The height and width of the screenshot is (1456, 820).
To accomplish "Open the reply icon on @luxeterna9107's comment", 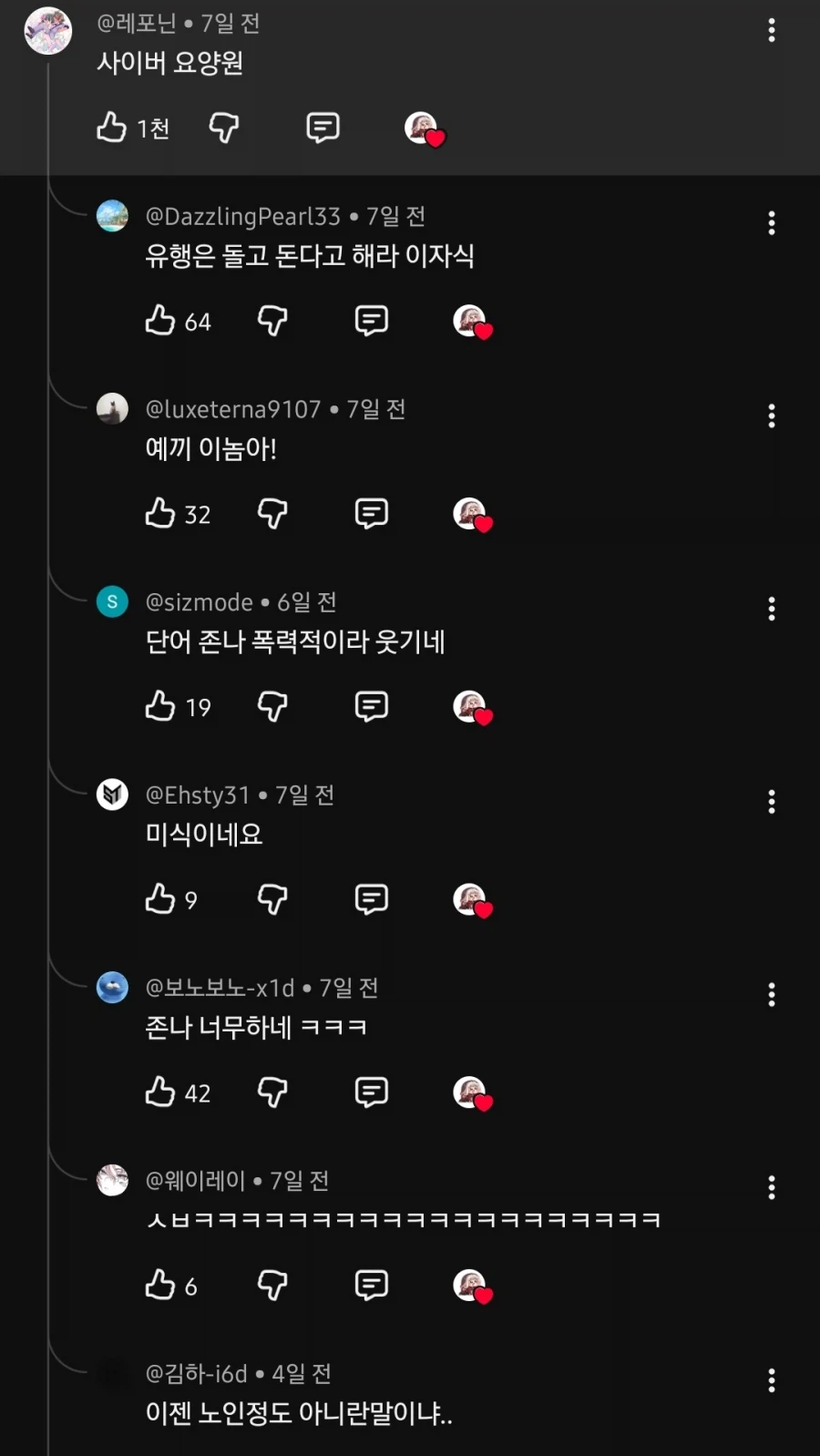I will [370, 513].
